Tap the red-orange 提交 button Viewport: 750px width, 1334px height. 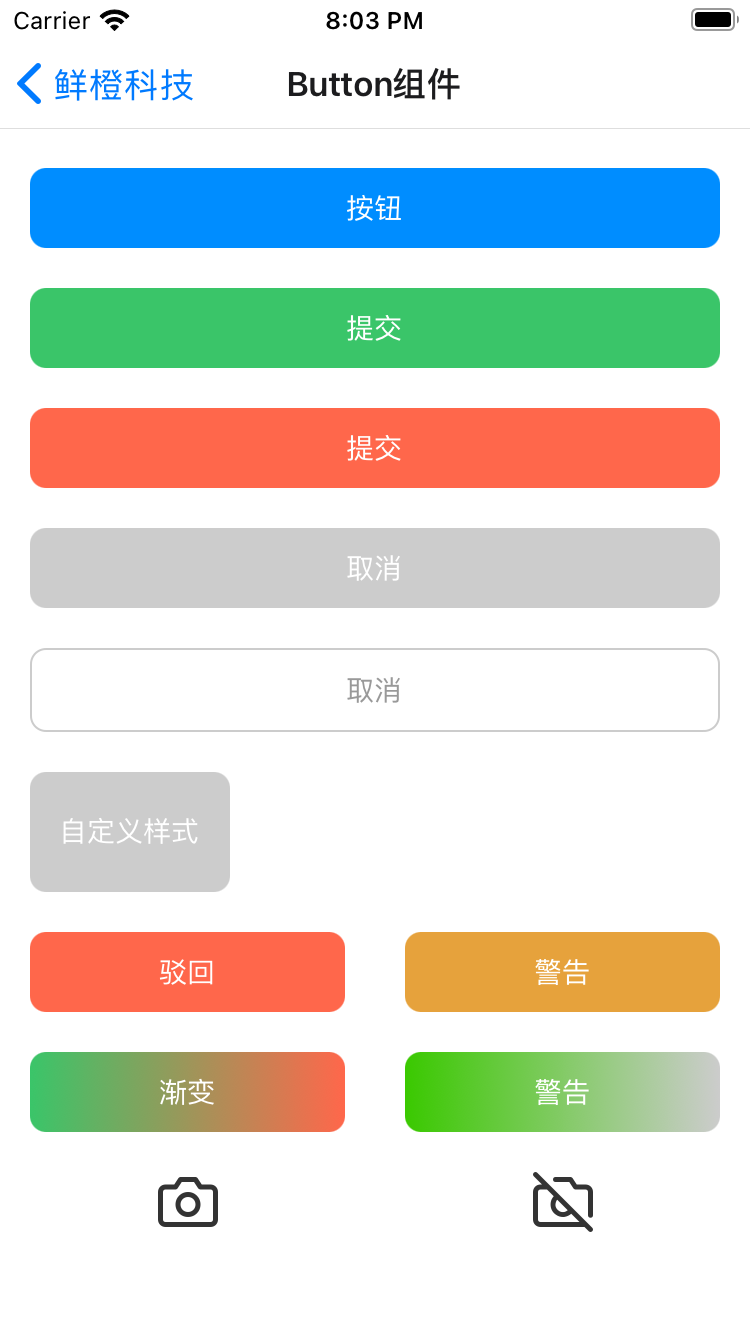point(375,448)
